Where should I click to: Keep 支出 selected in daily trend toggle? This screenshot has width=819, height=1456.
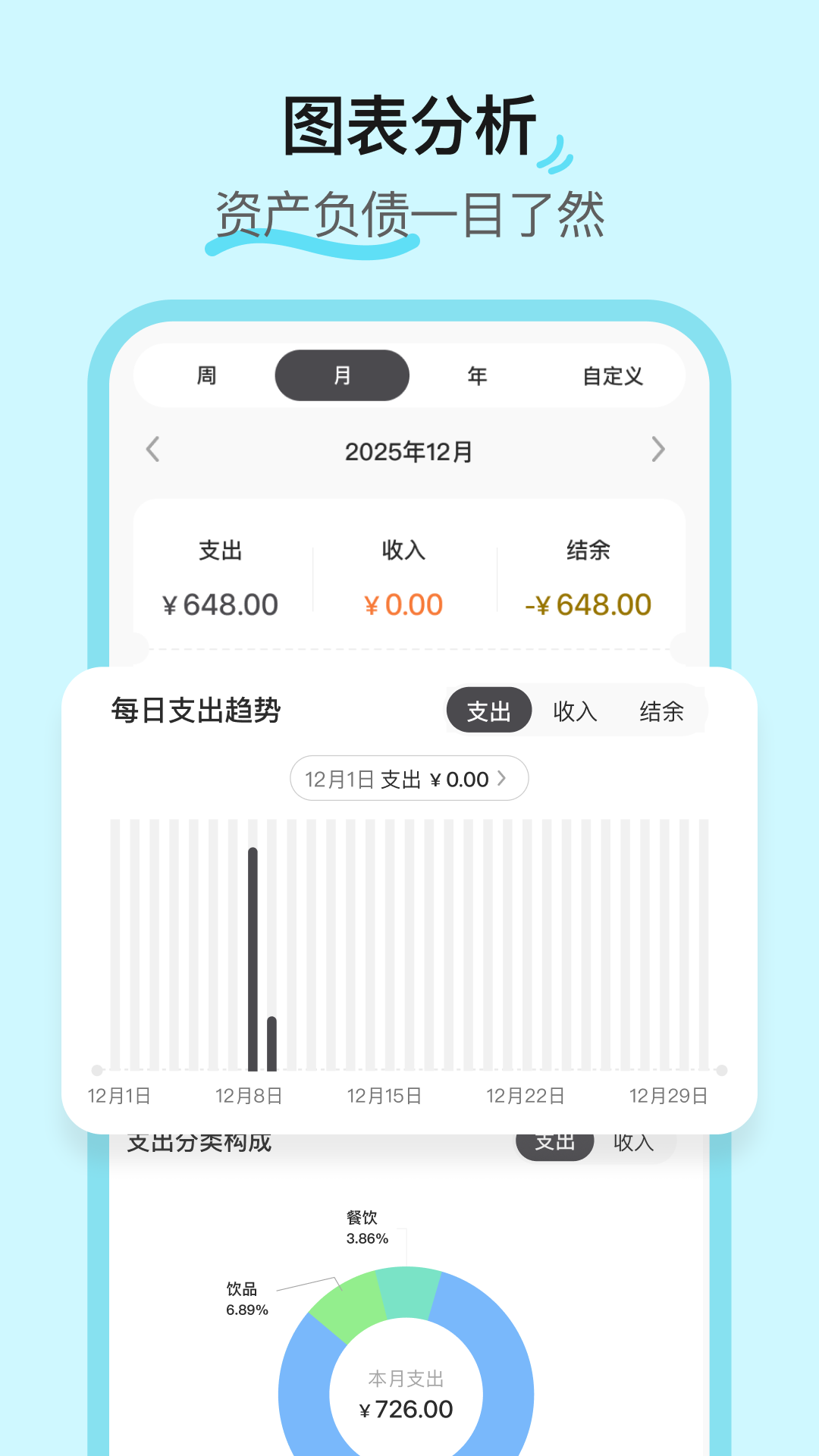(488, 711)
